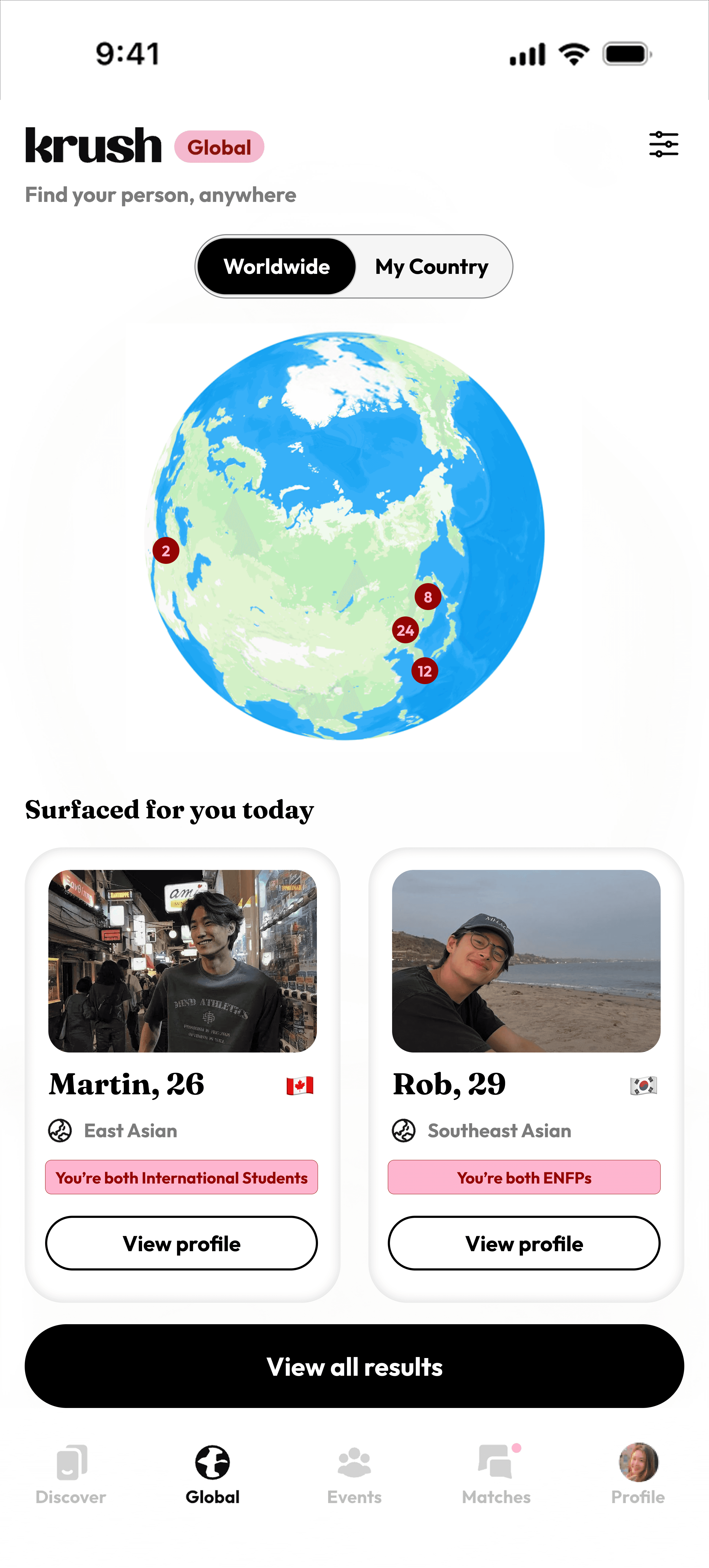709x1568 pixels.
Task: Select the Worldwide segment
Action: pyautogui.click(x=277, y=267)
